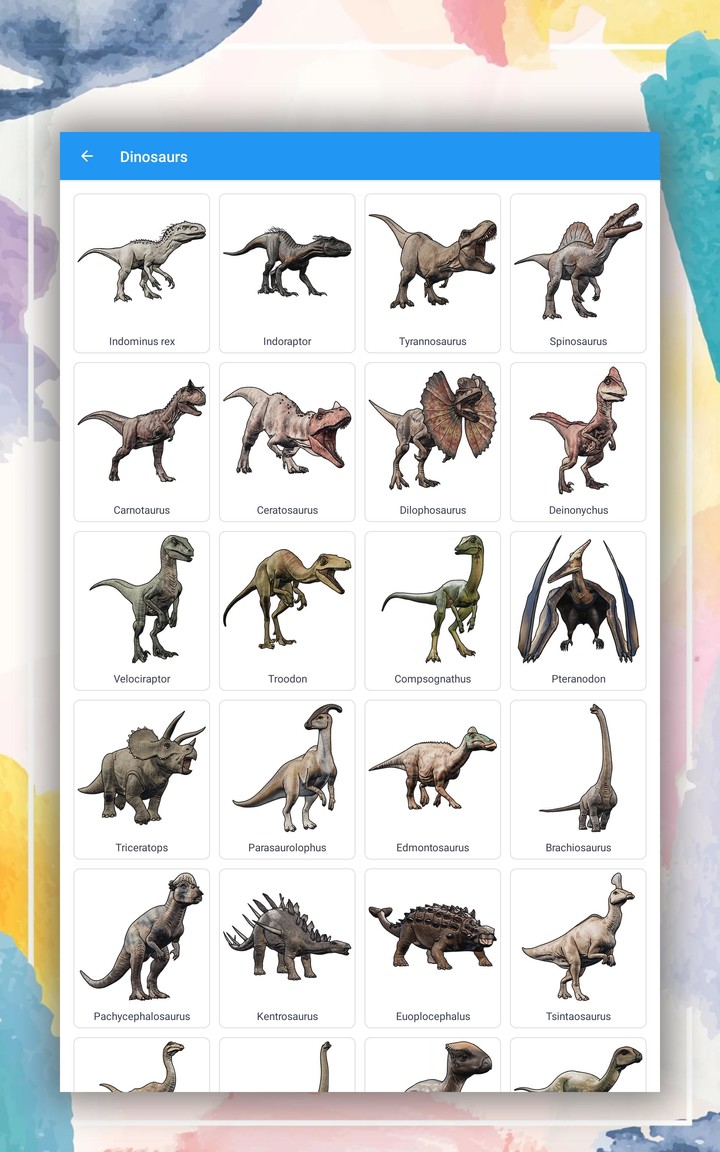The width and height of the screenshot is (720, 1152).
Task: Select the Brachiosaurus tile
Action: [578, 779]
